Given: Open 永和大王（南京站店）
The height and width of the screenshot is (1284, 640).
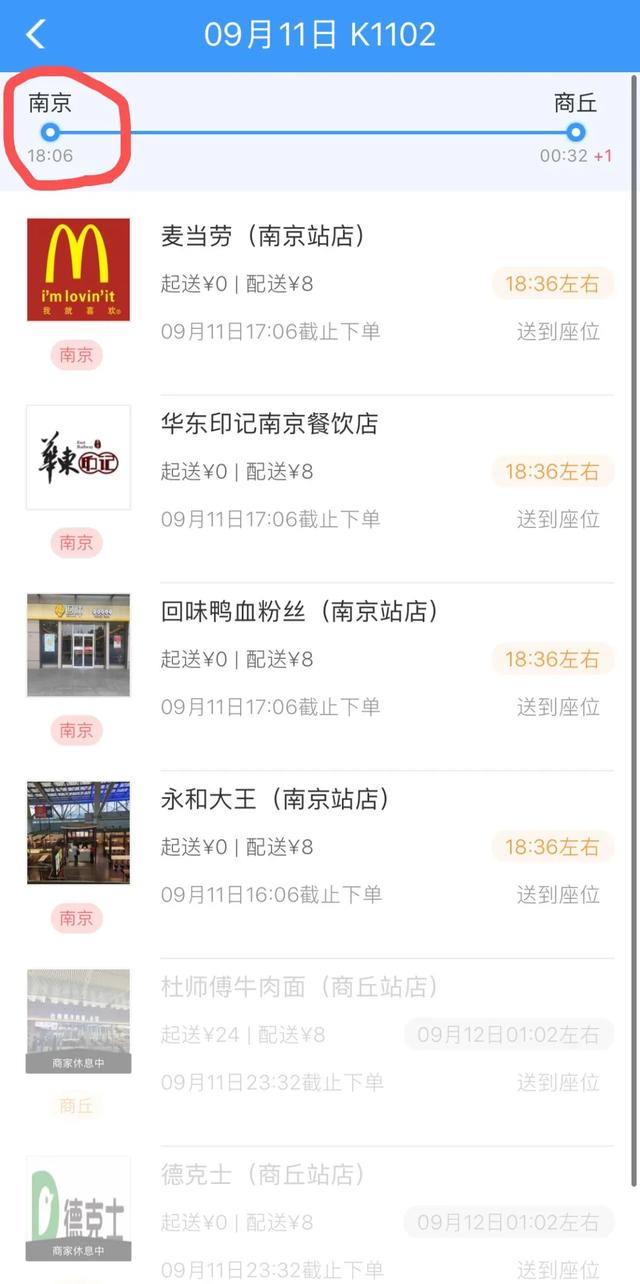Looking at the screenshot, I should 275,799.
